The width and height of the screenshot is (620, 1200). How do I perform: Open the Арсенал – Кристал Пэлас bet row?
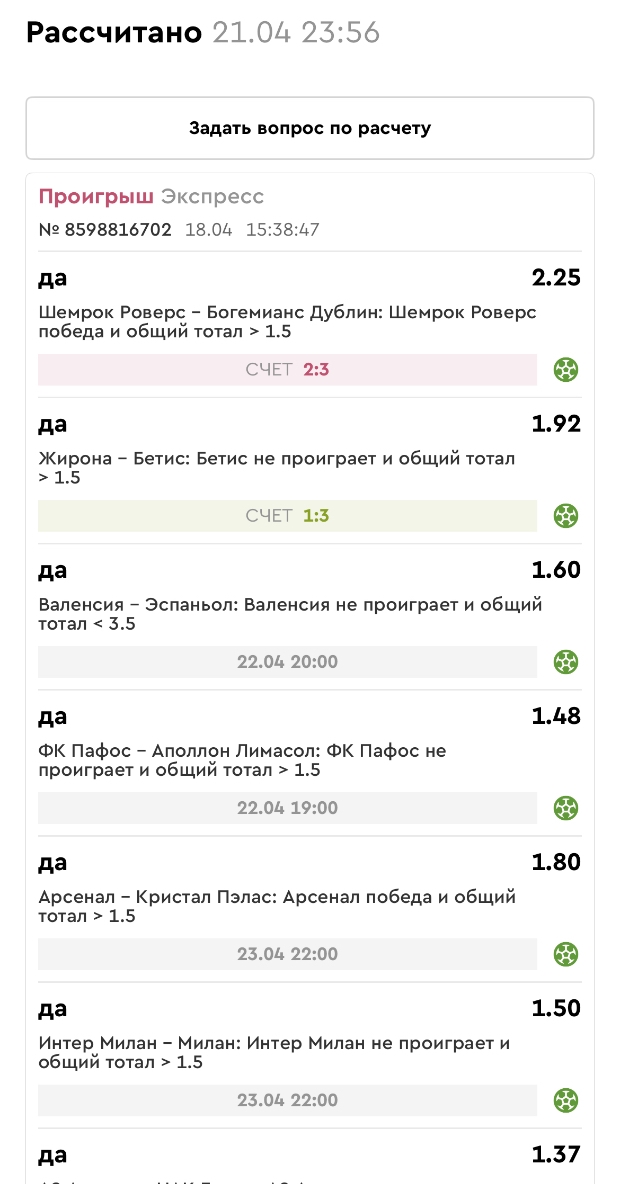277,906
